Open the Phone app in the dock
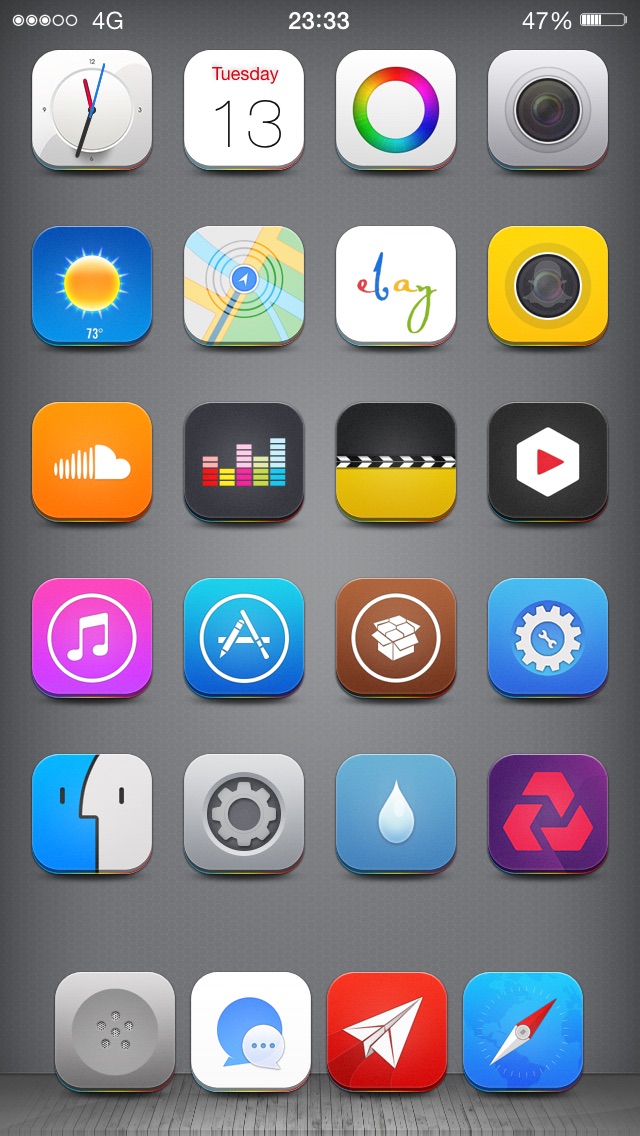The image size is (640, 1136). [x=115, y=1031]
